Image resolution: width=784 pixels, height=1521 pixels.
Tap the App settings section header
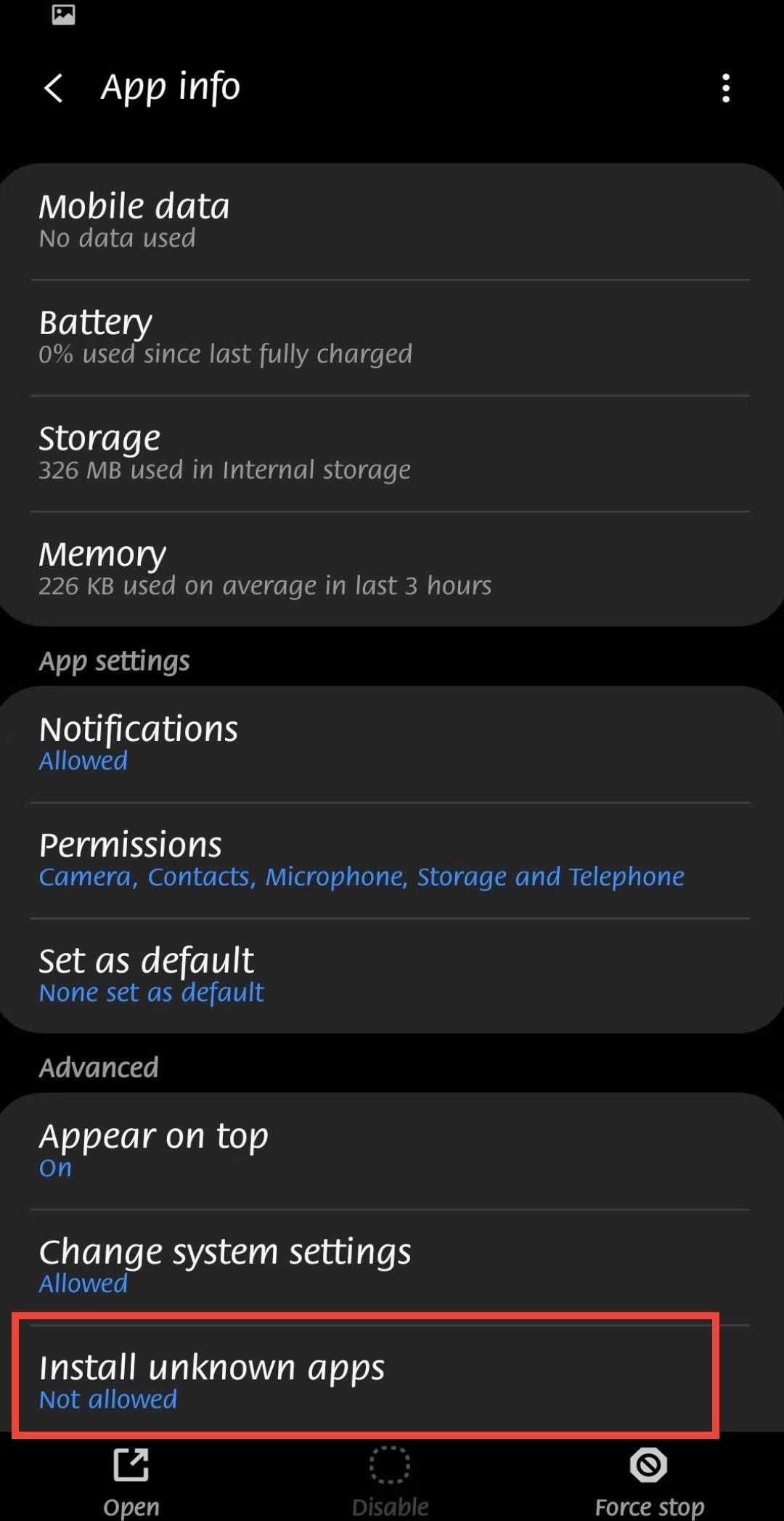pyautogui.click(x=114, y=660)
